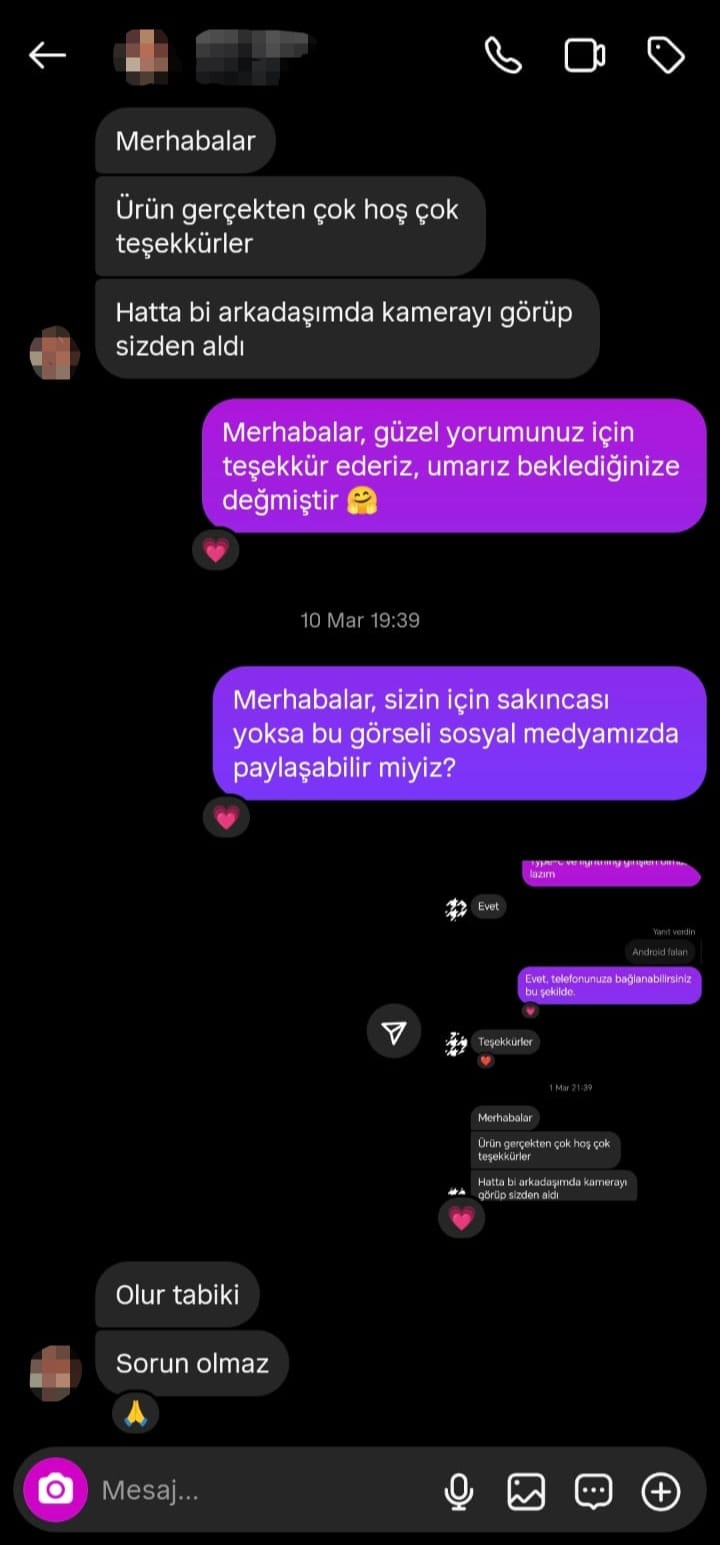View the praying hands reaction on Sorun olmaz

tap(136, 1413)
